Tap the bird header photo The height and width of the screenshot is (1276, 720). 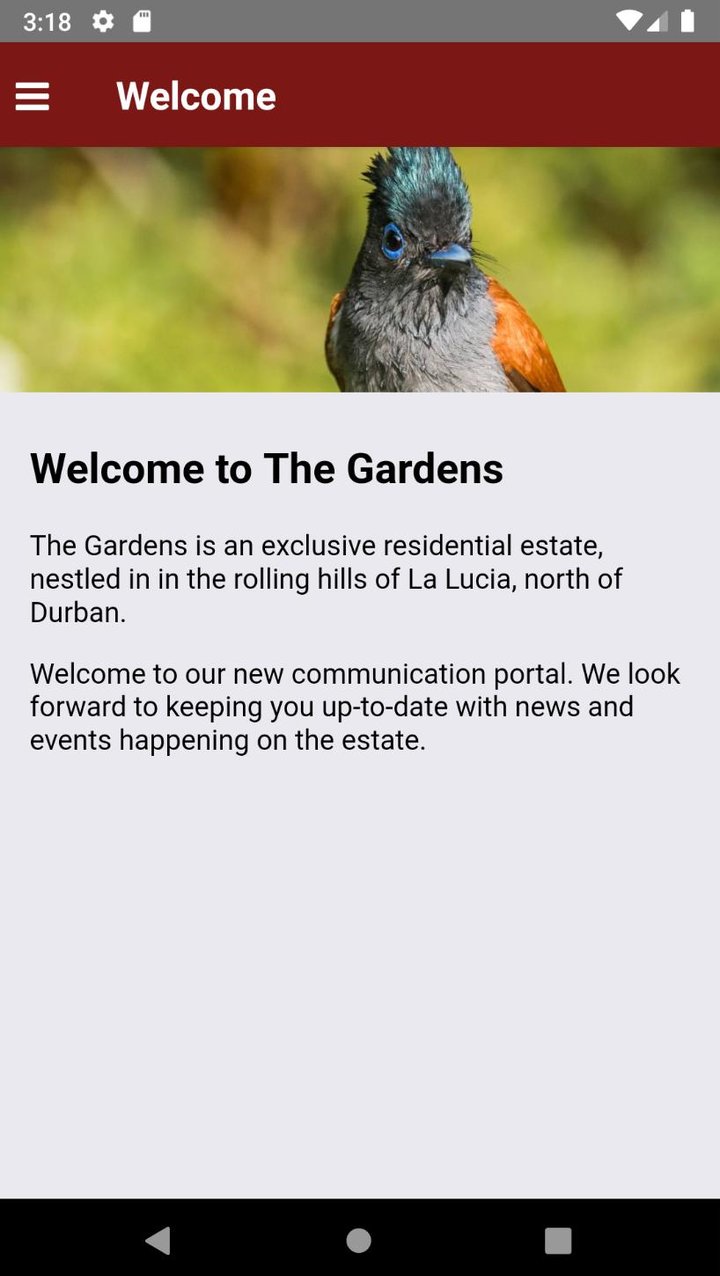[360, 267]
